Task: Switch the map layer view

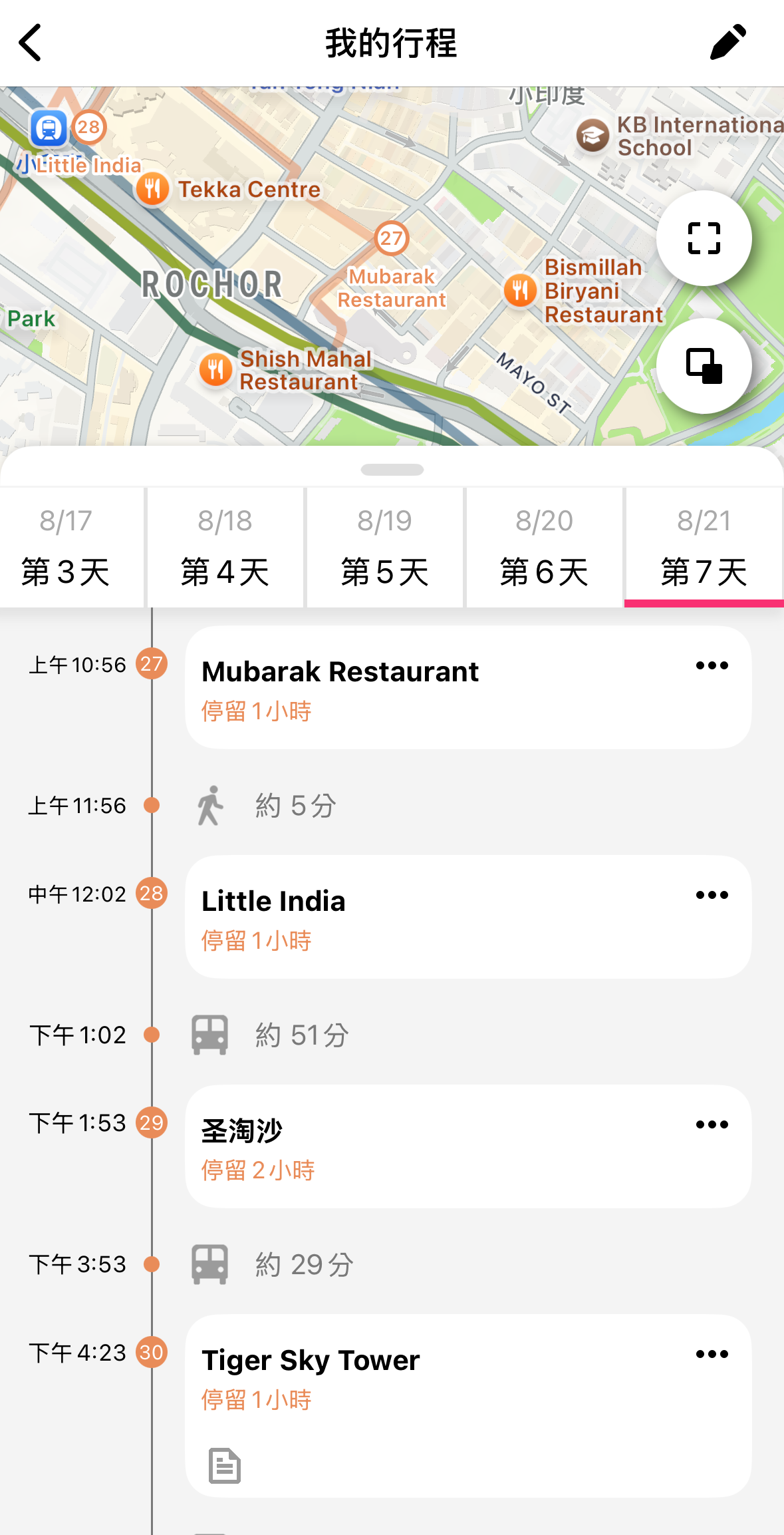Action: (704, 366)
